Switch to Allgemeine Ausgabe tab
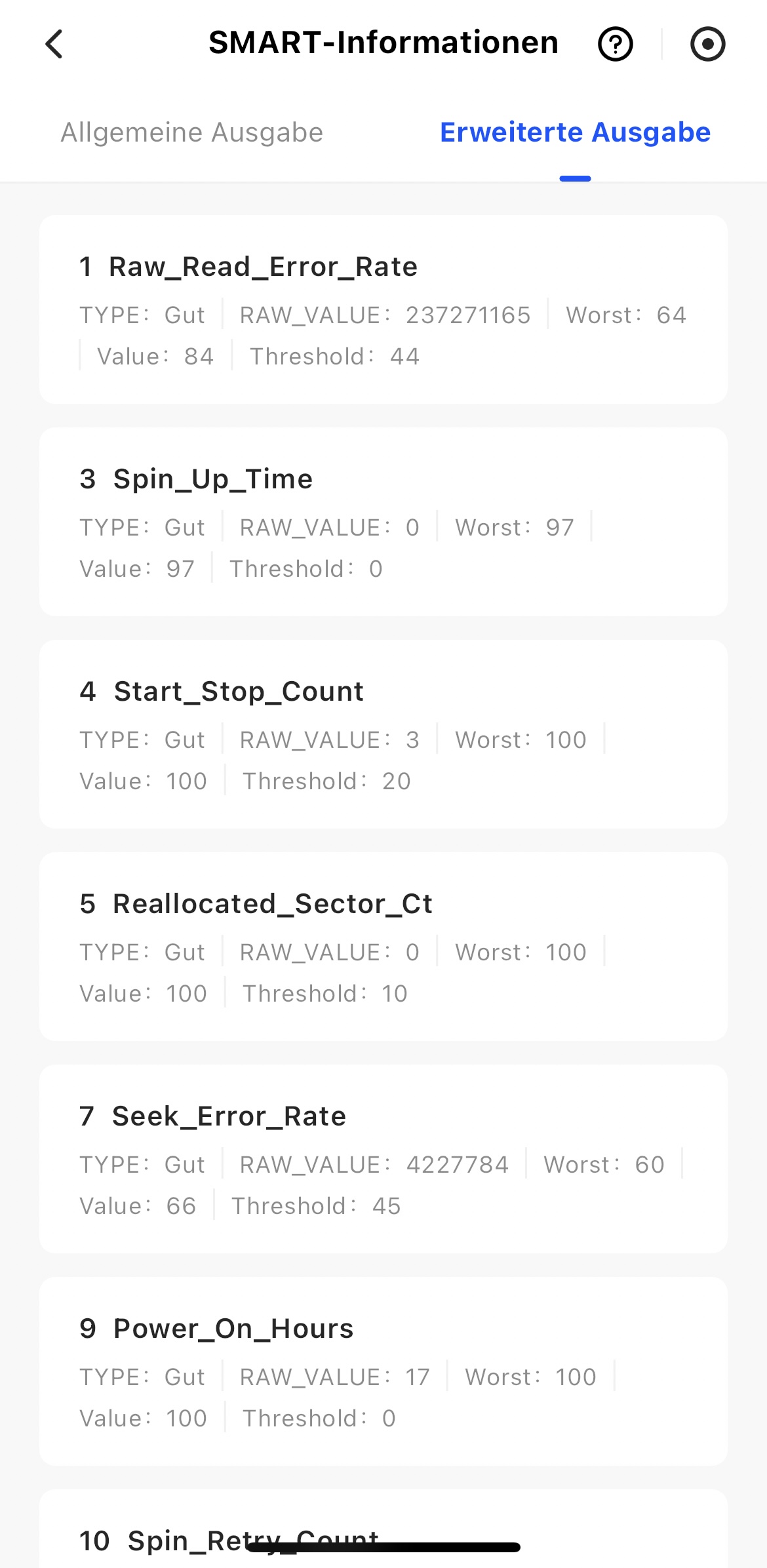The image size is (767, 1568). (x=192, y=132)
